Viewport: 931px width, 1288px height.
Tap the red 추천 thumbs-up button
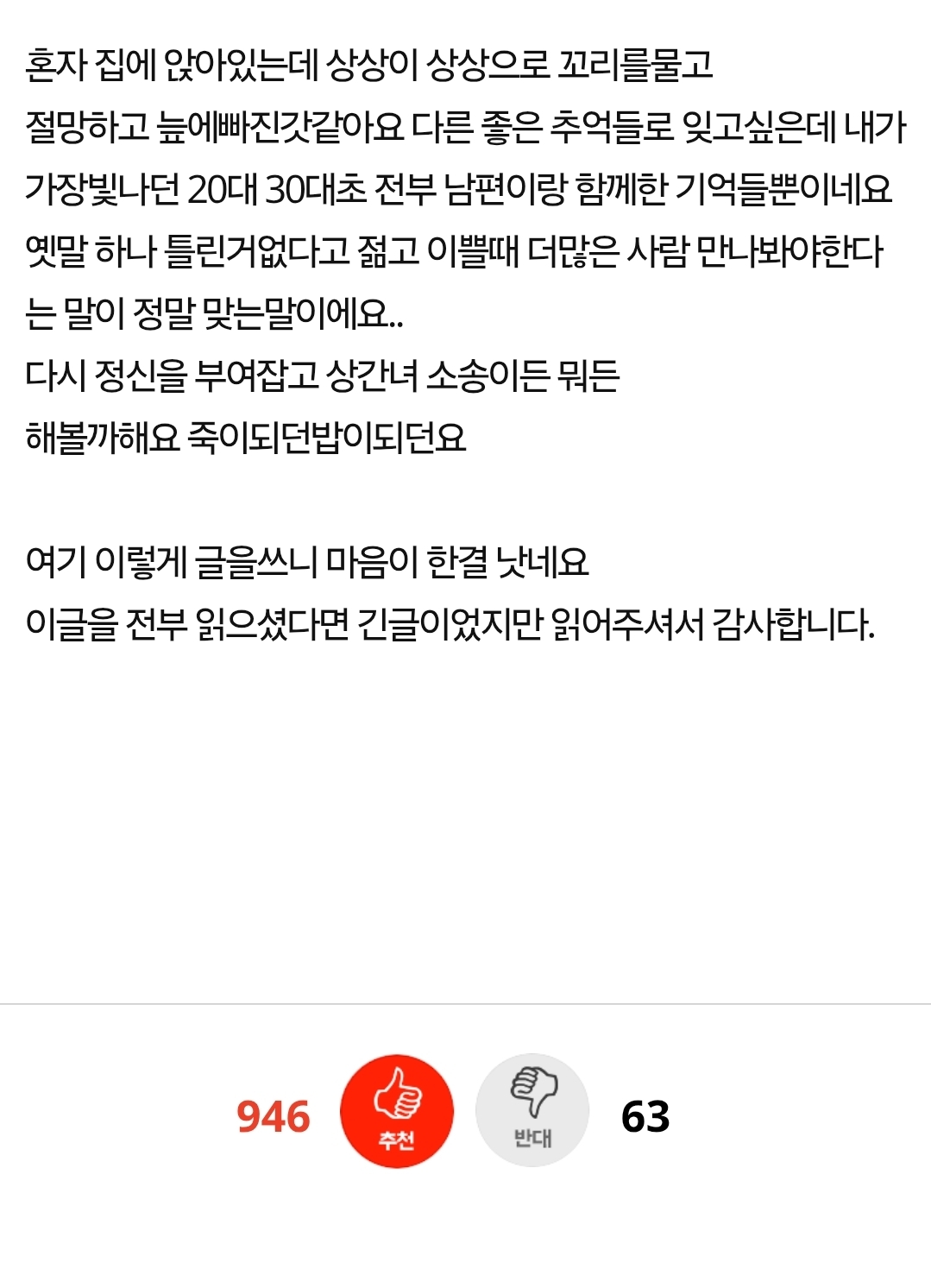[397, 1111]
